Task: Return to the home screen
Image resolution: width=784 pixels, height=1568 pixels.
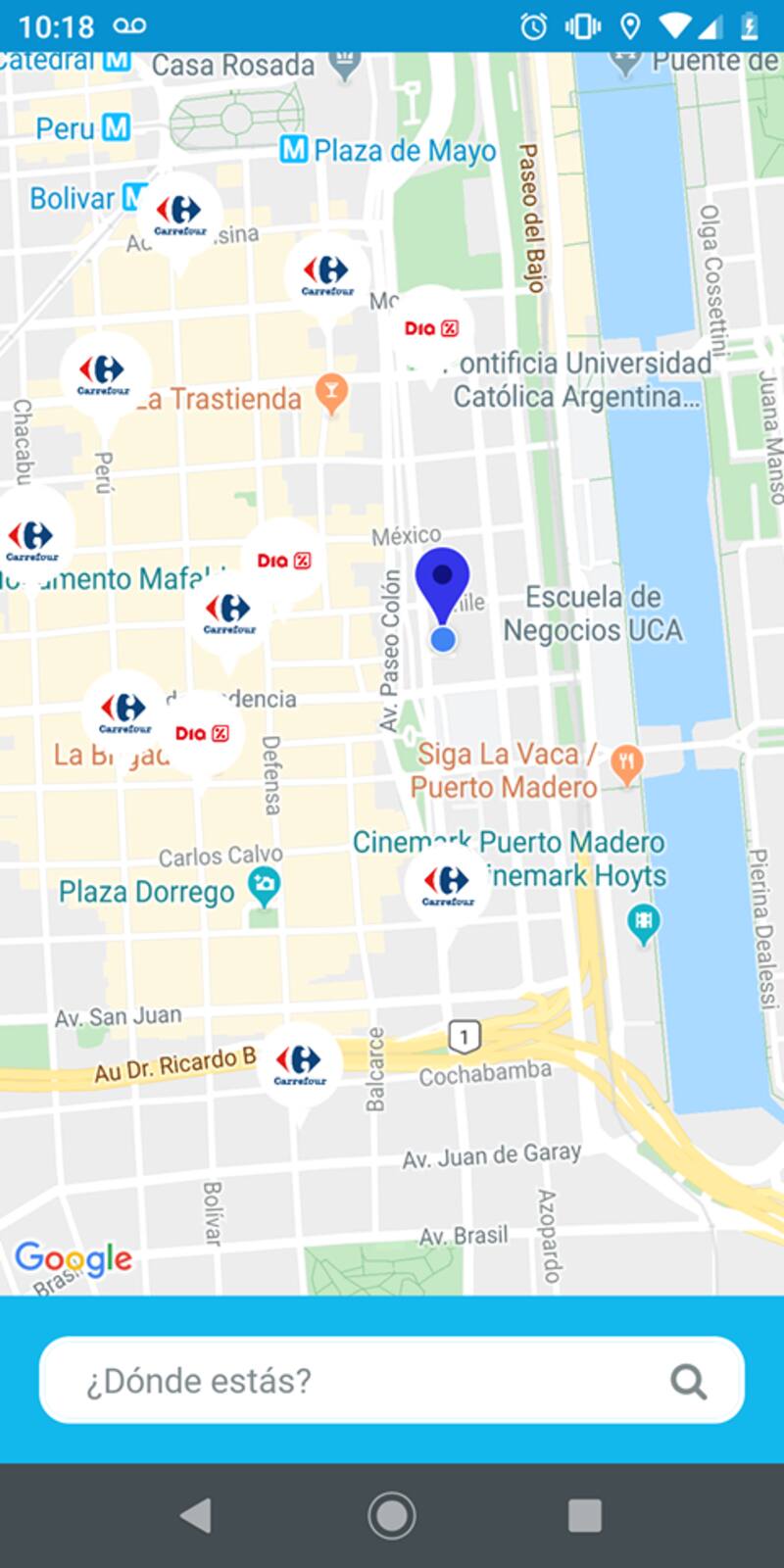Action: pos(392,1516)
